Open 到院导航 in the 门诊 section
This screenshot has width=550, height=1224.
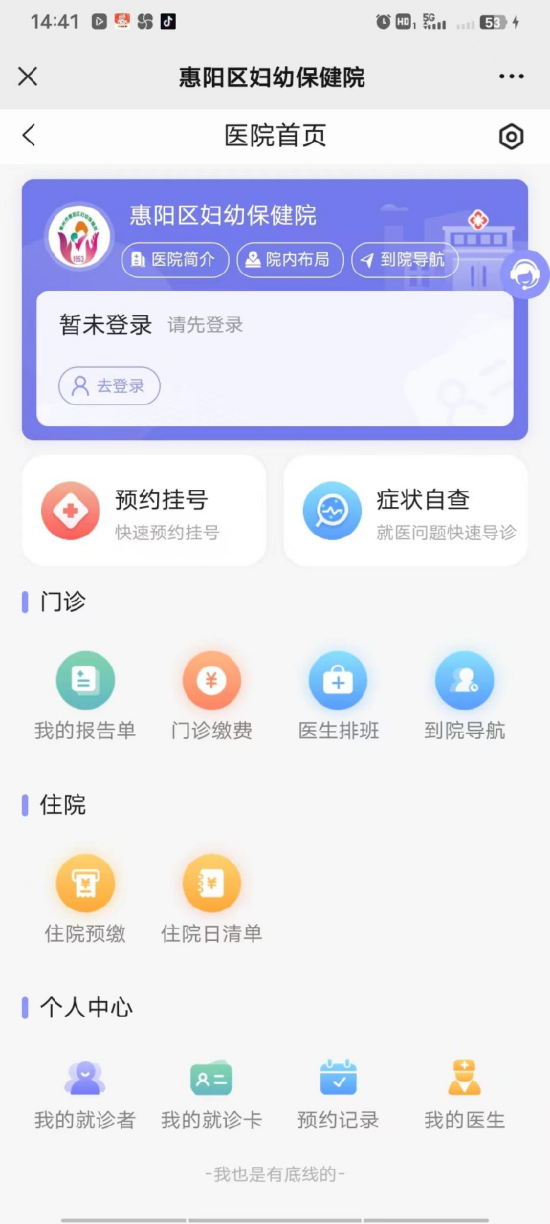coord(464,697)
